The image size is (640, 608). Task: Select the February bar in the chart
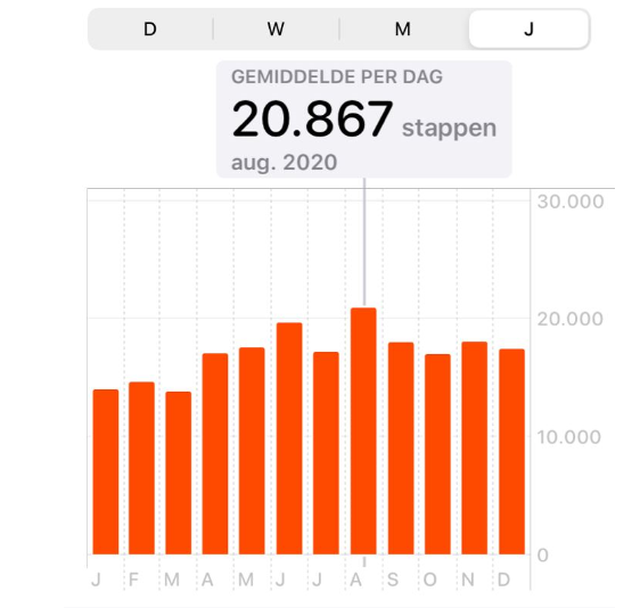tap(142, 468)
